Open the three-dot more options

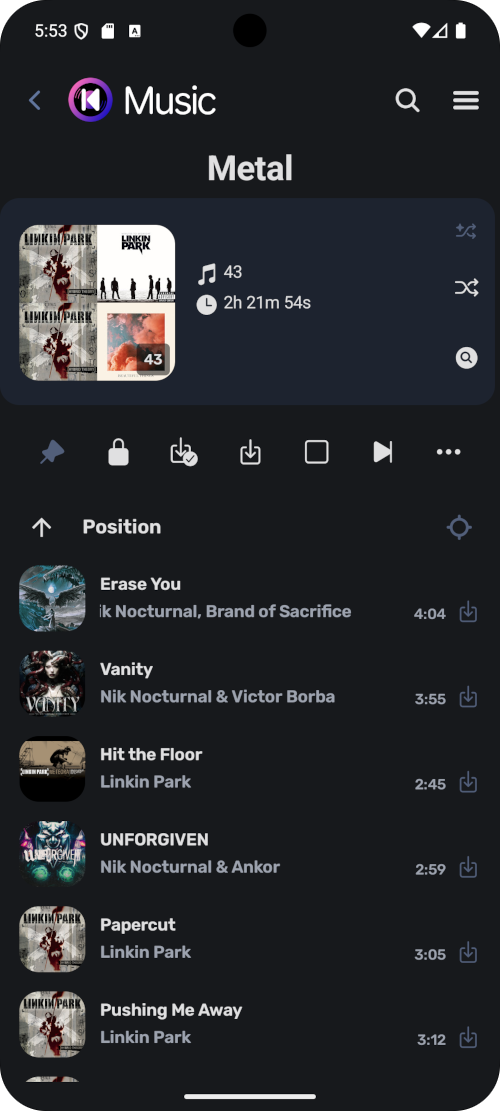[448, 452]
